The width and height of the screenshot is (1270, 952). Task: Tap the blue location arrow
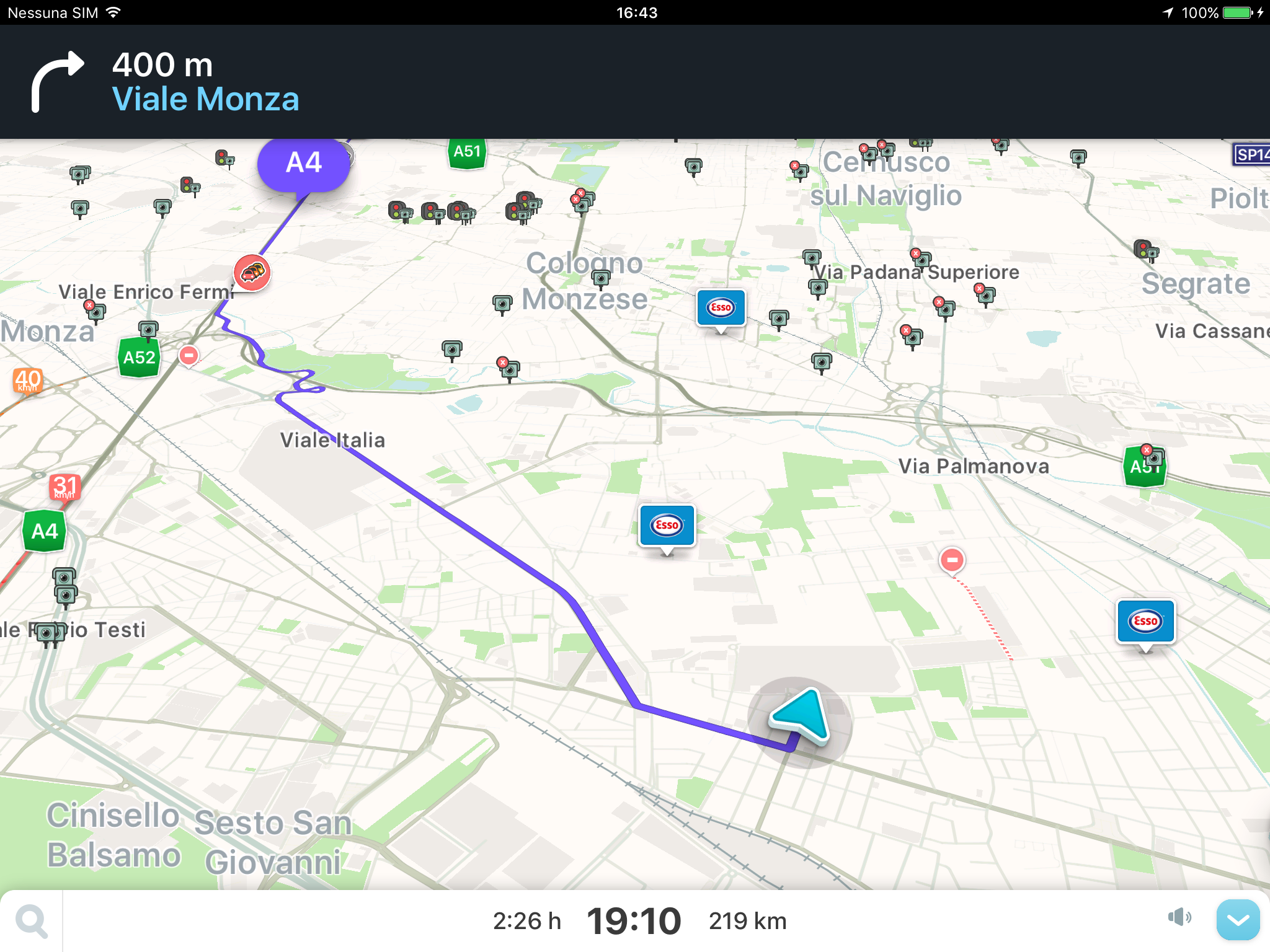(x=802, y=716)
